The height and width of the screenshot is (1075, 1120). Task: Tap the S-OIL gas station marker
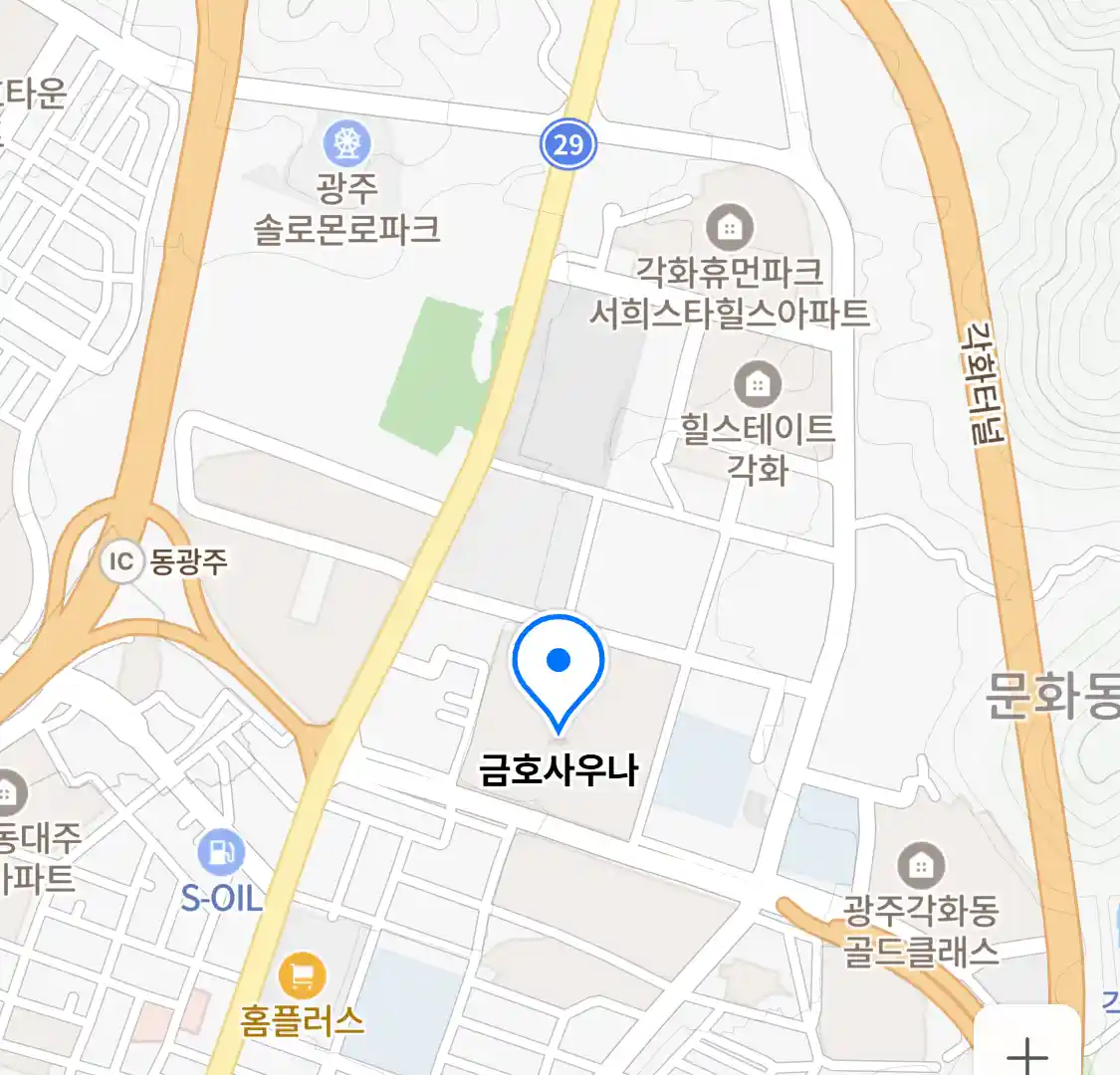(x=220, y=853)
